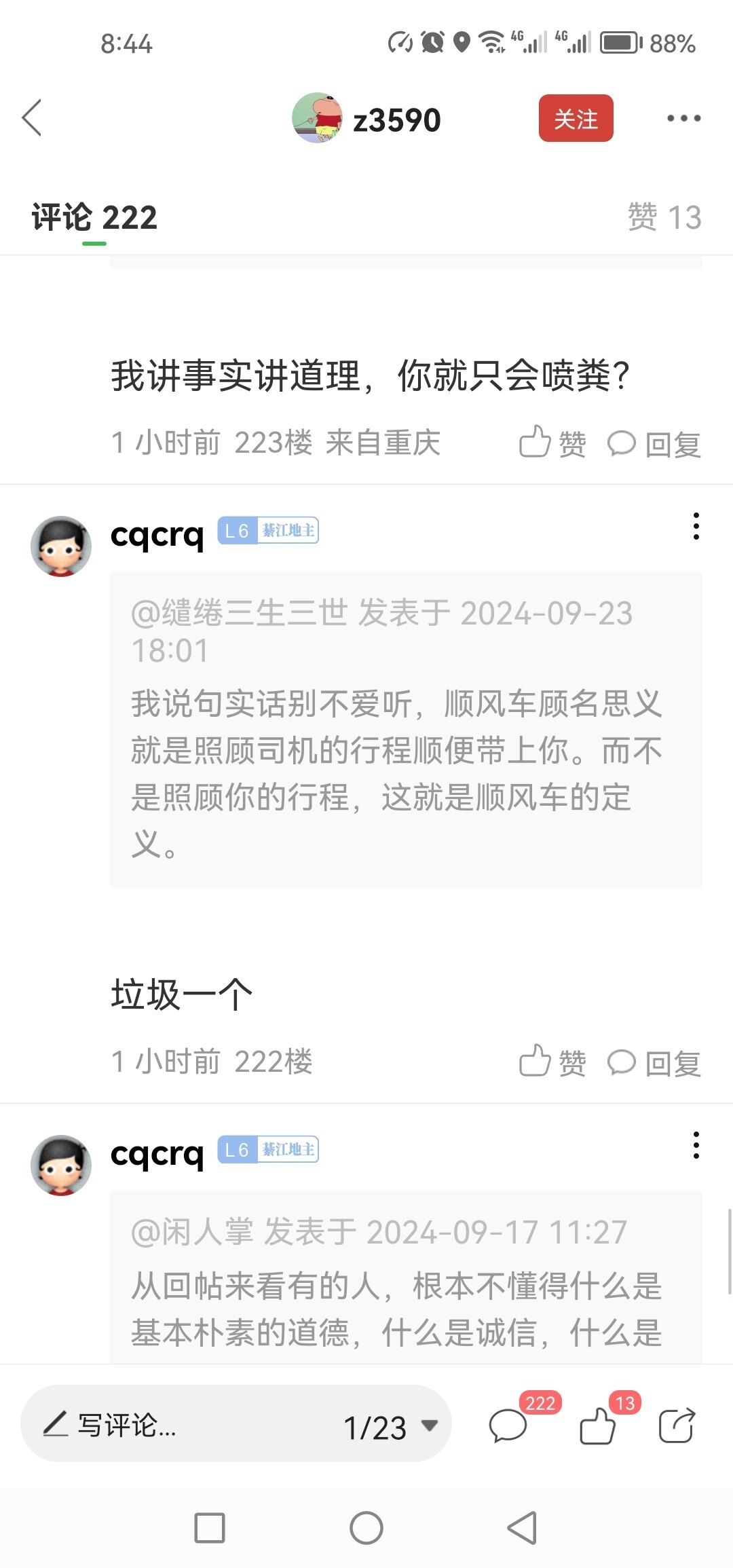Follow user z3590 with 关注 button
Screen dimensions: 733x1568
pyautogui.click(x=576, y=119)
